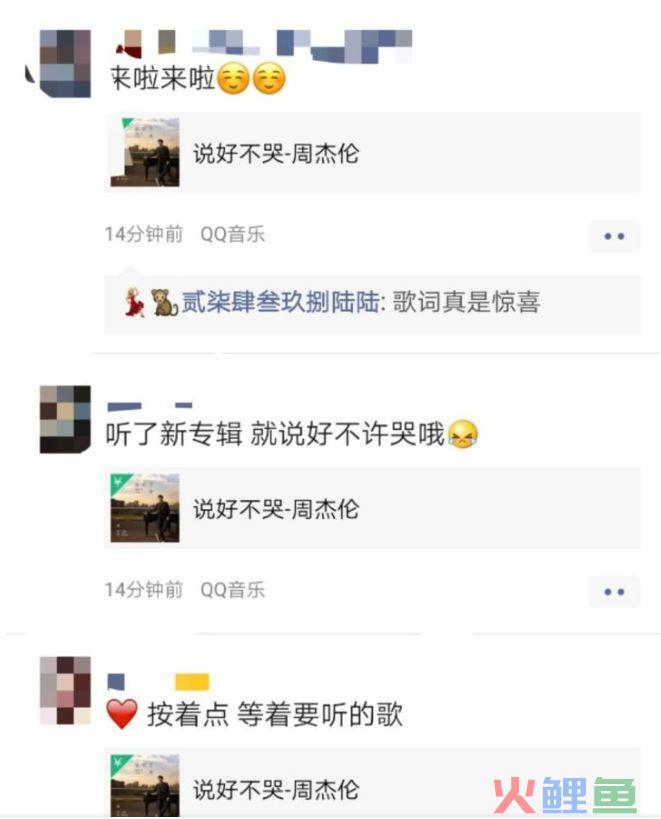View the avatar of the 听了新专辑 poster

coord(65,419)
